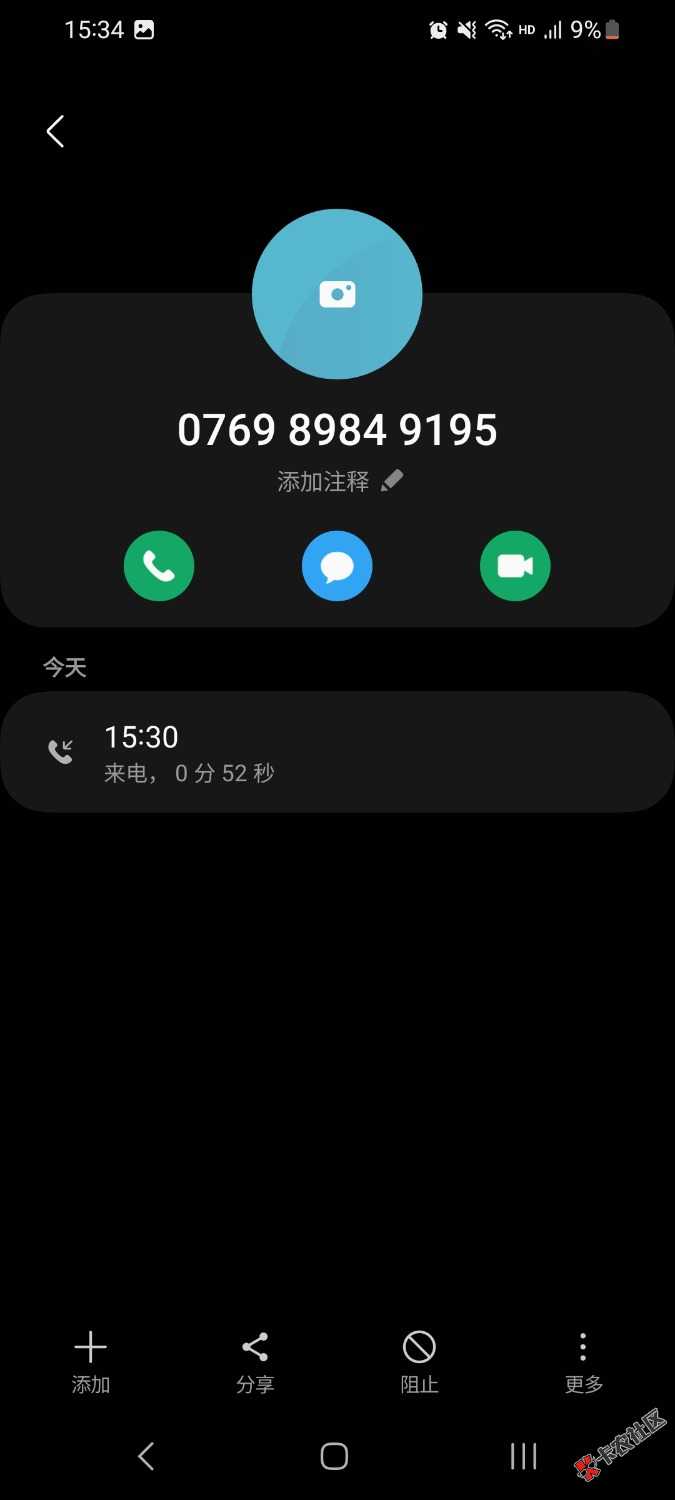Send a message with the blue chat button
This screenshot has height=1500, width=675.
(x=337, y=566)
